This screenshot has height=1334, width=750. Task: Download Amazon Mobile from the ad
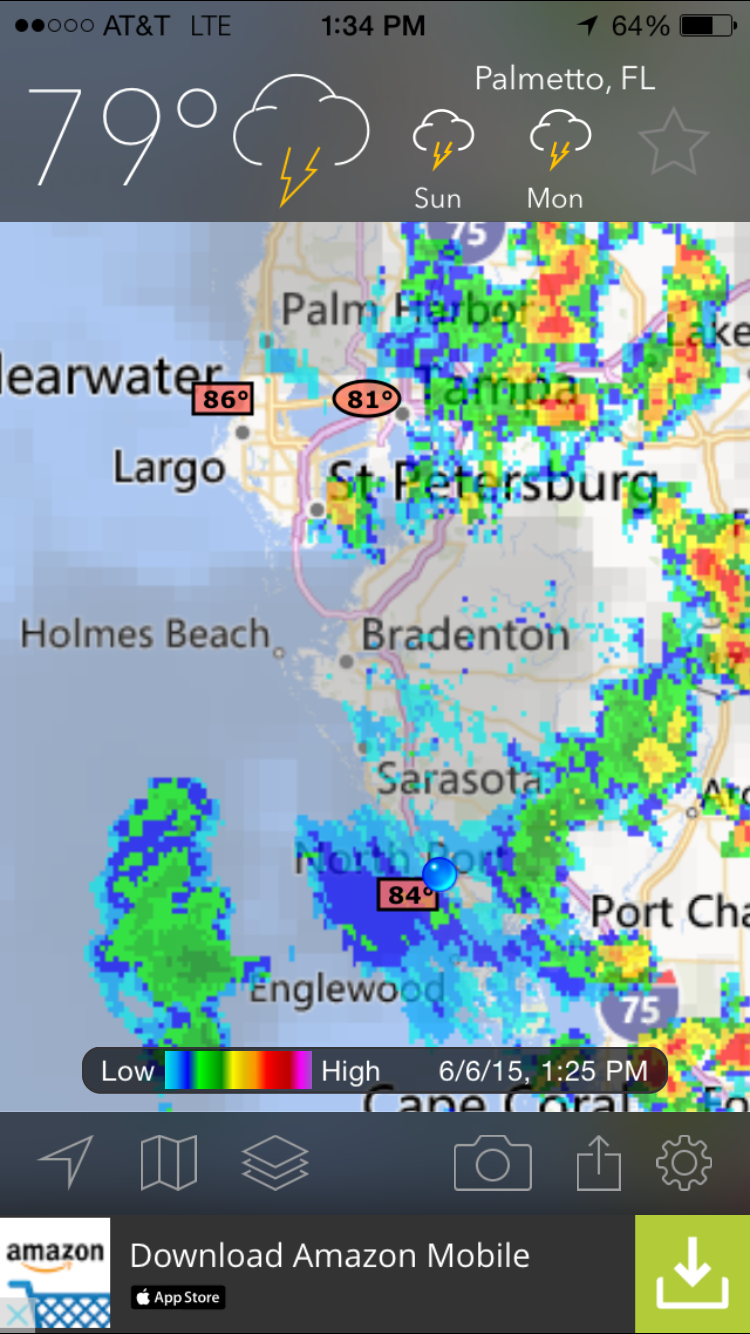[692, 1274]
